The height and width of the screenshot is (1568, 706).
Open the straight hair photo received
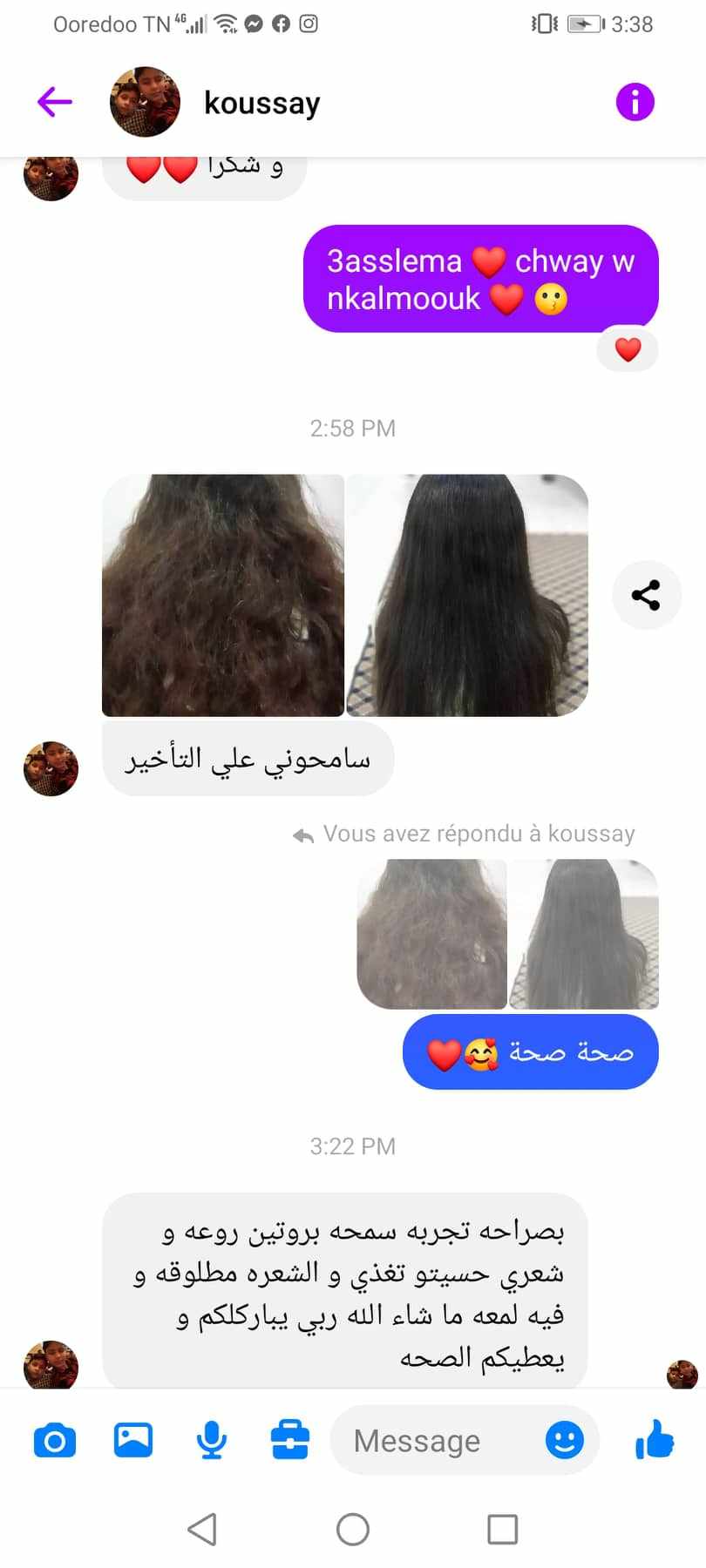tap(467, 595)
